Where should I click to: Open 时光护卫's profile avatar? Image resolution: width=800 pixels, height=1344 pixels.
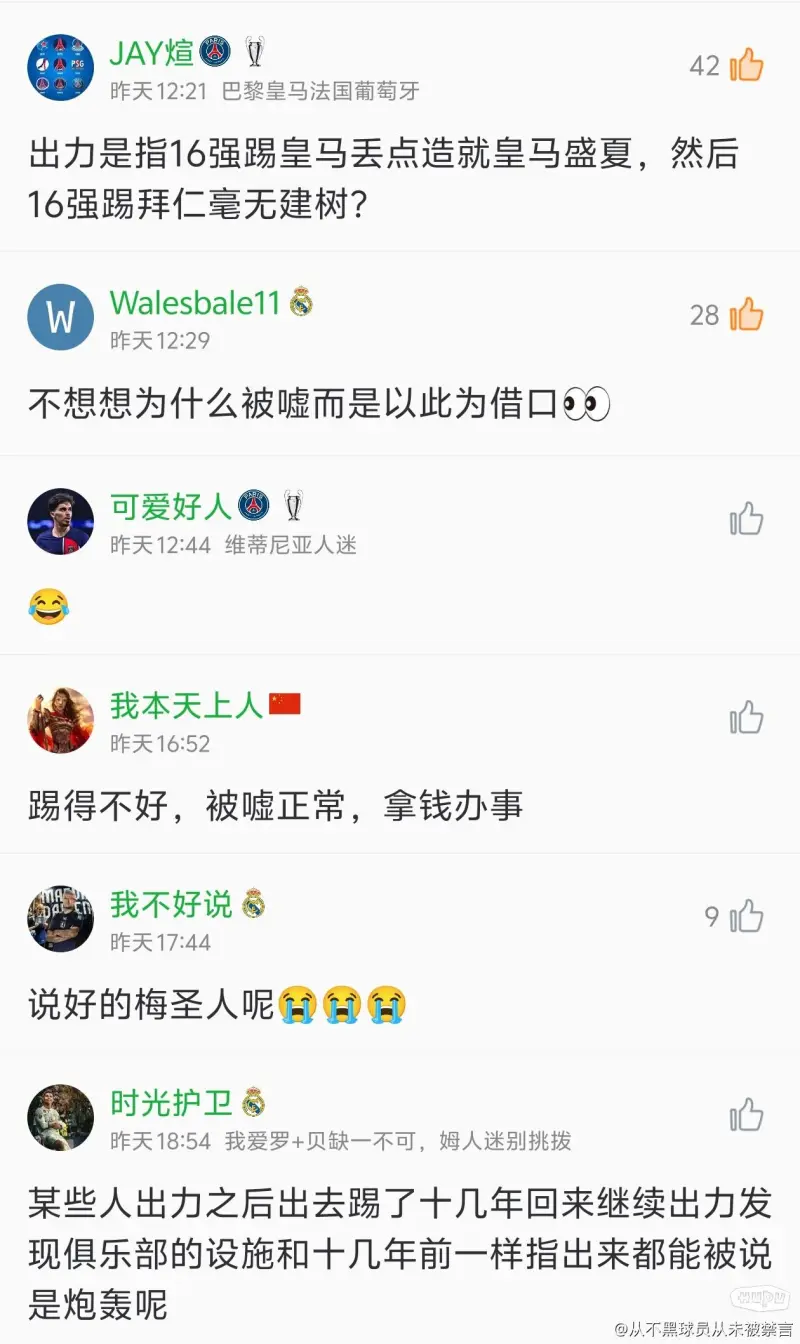[60, 1117]
